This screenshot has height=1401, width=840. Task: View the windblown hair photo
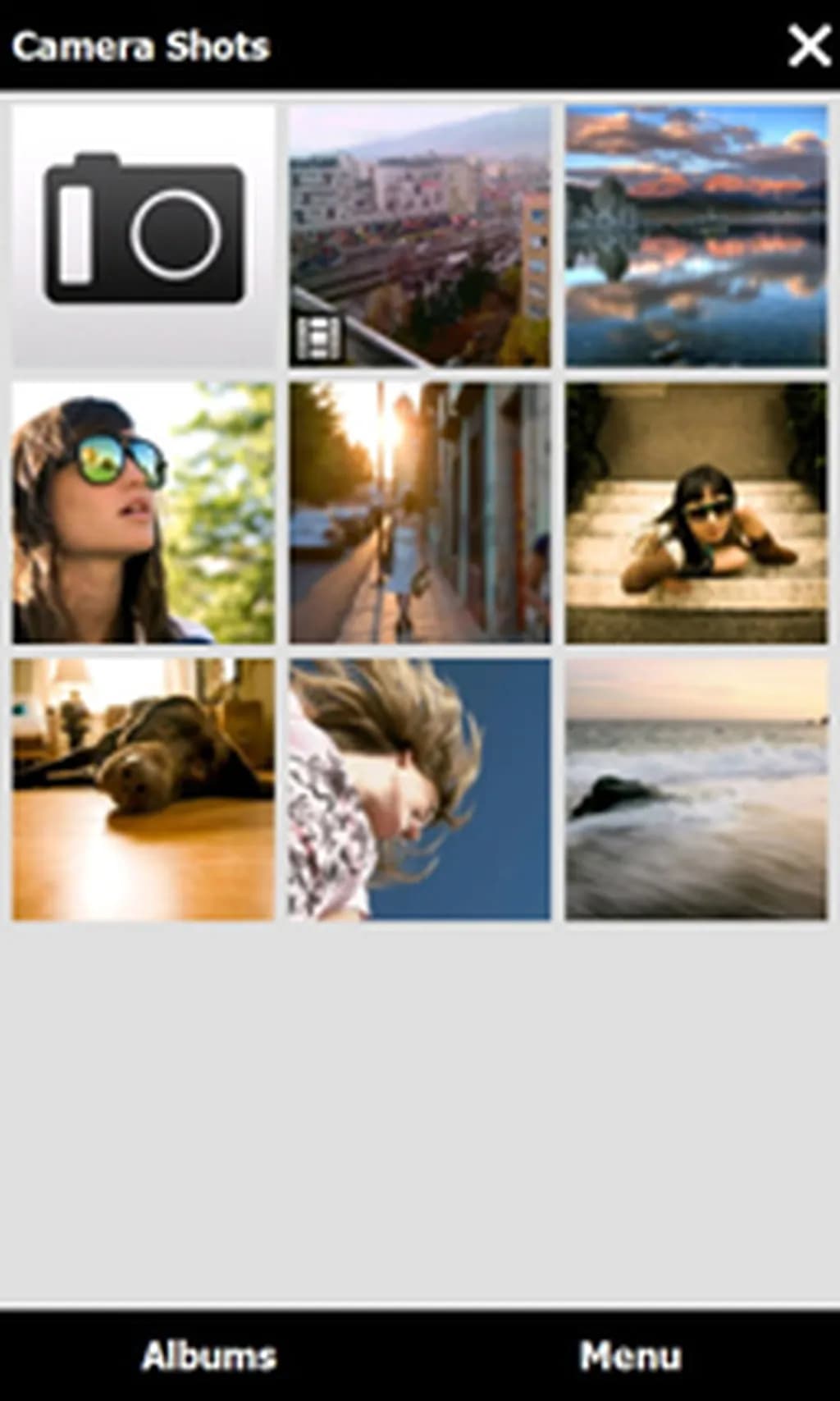(x=419, y=789)
